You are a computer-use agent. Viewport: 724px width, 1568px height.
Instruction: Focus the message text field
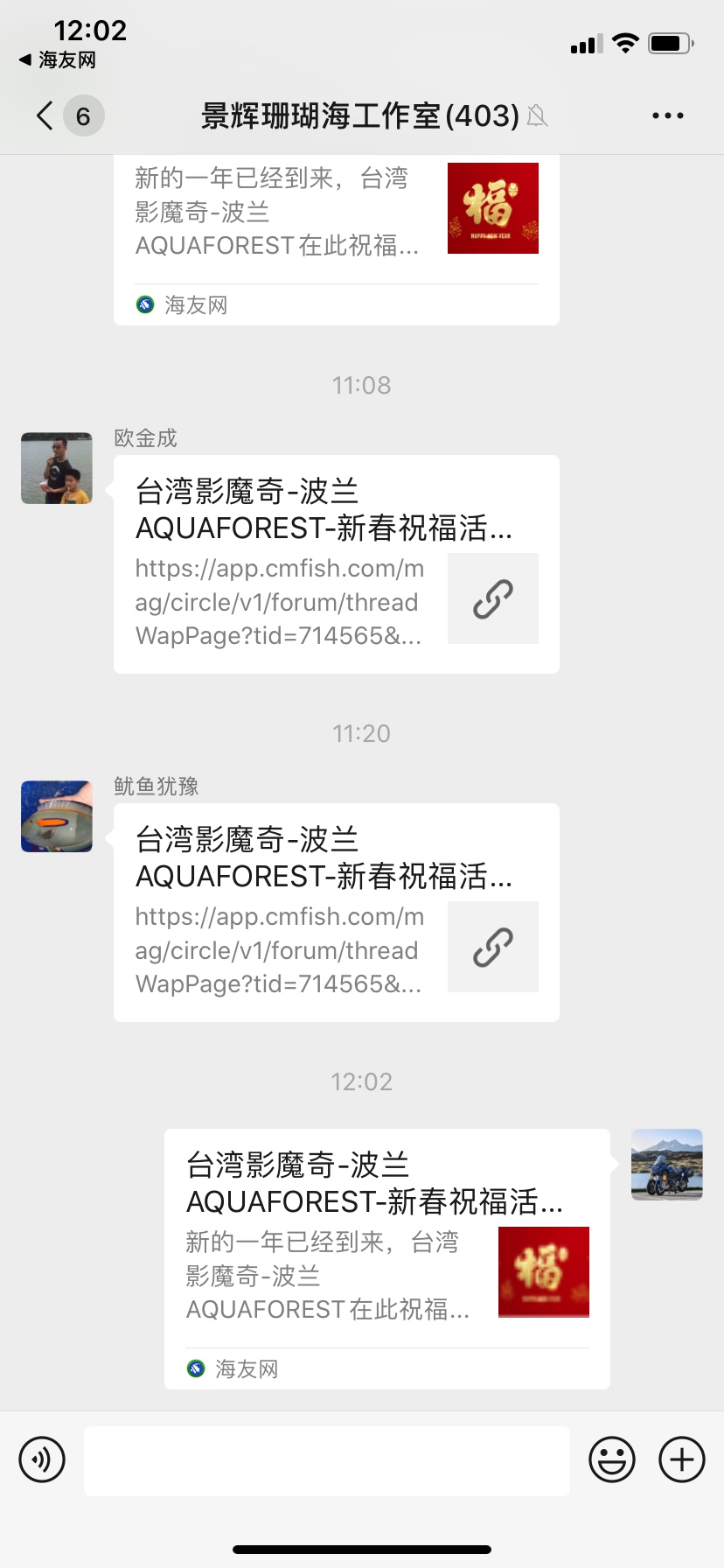(x=326, y=1459)
